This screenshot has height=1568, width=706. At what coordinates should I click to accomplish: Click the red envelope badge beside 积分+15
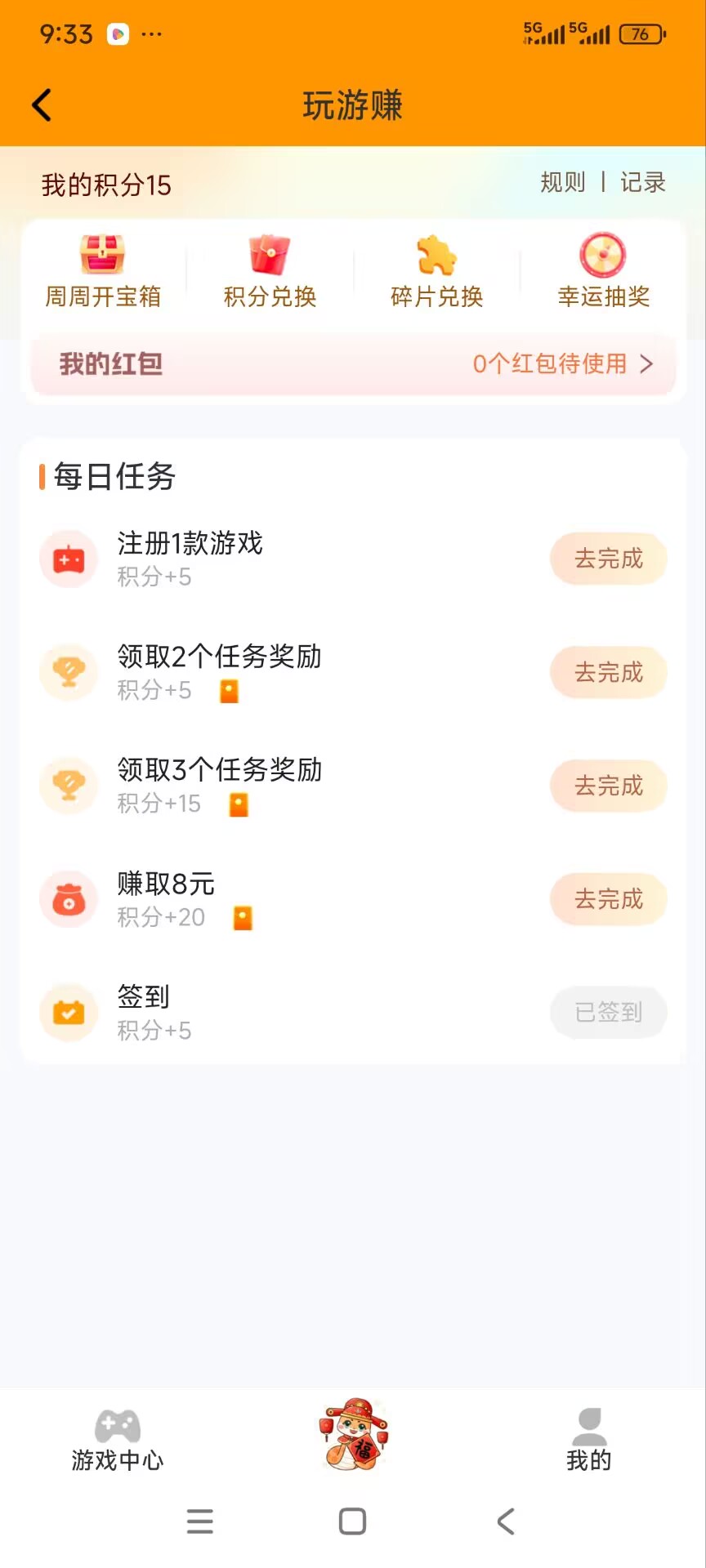[238, 804]
